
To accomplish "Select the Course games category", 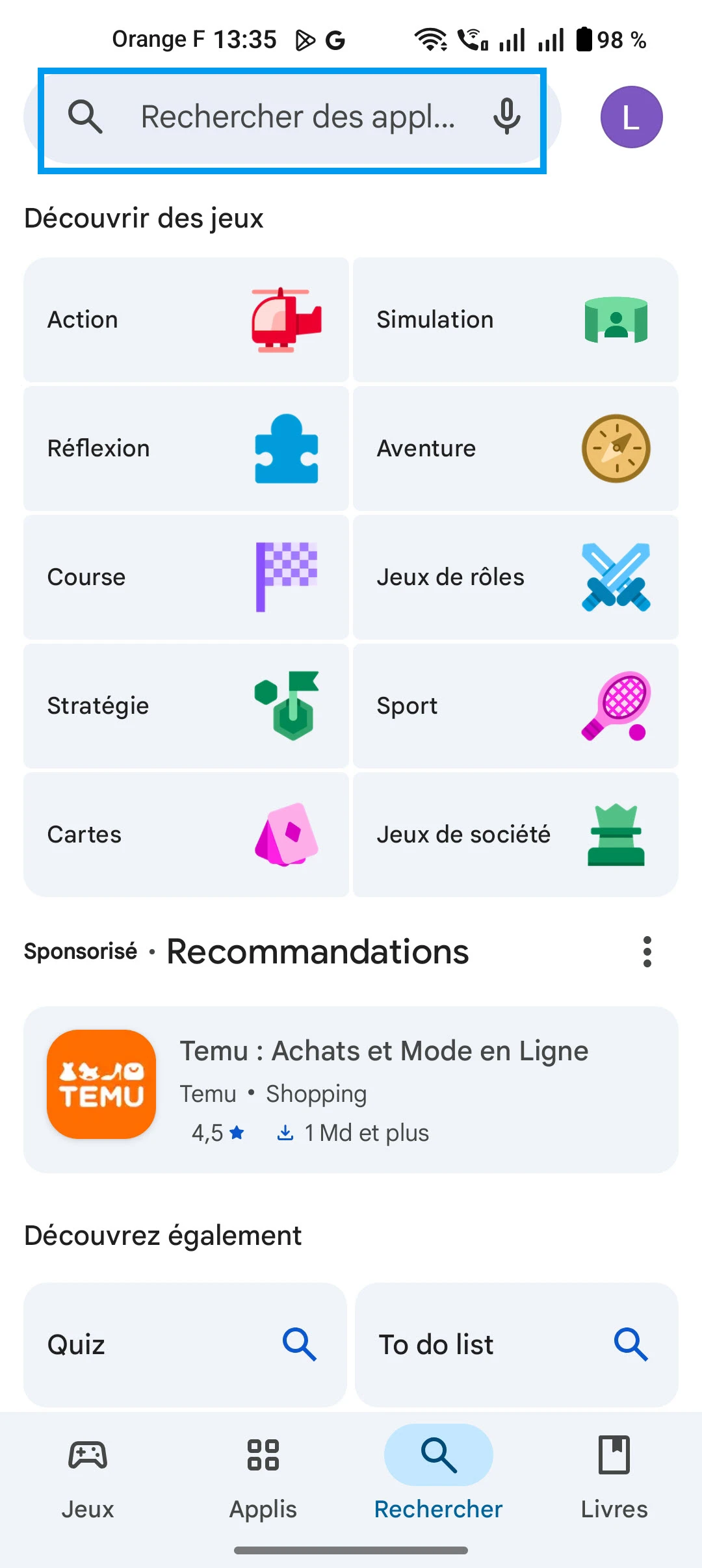I will point(186,577).
